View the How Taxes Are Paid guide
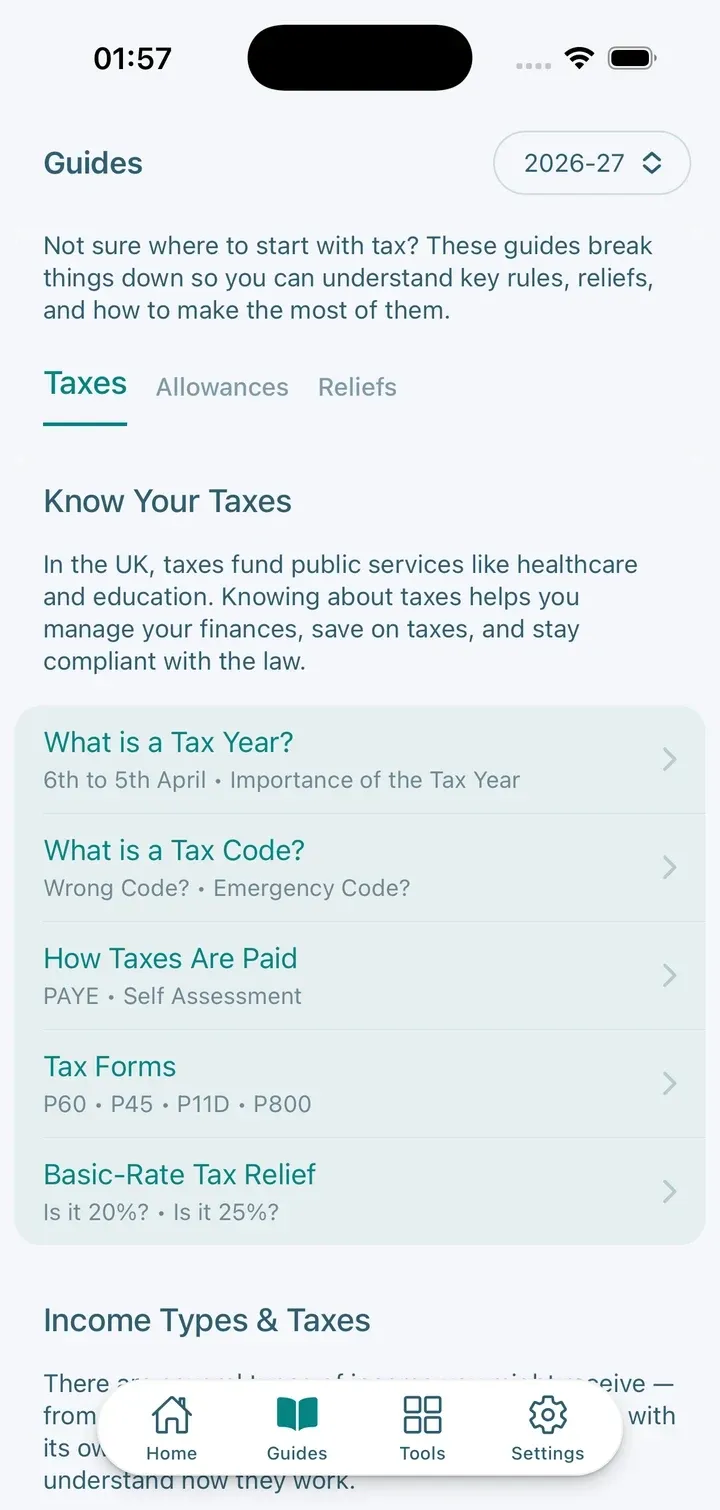720x1510 pixels. 360,976
